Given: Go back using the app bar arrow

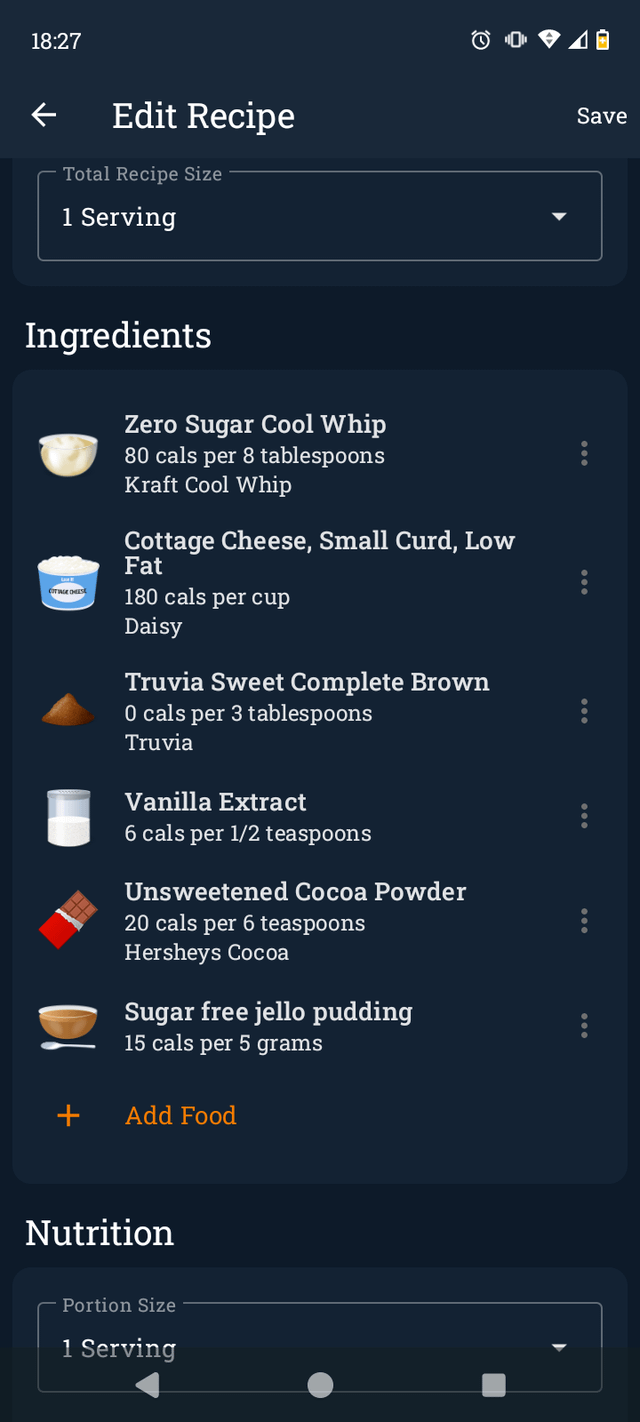Looking at the screenshot, I should [x=44, y=116].
